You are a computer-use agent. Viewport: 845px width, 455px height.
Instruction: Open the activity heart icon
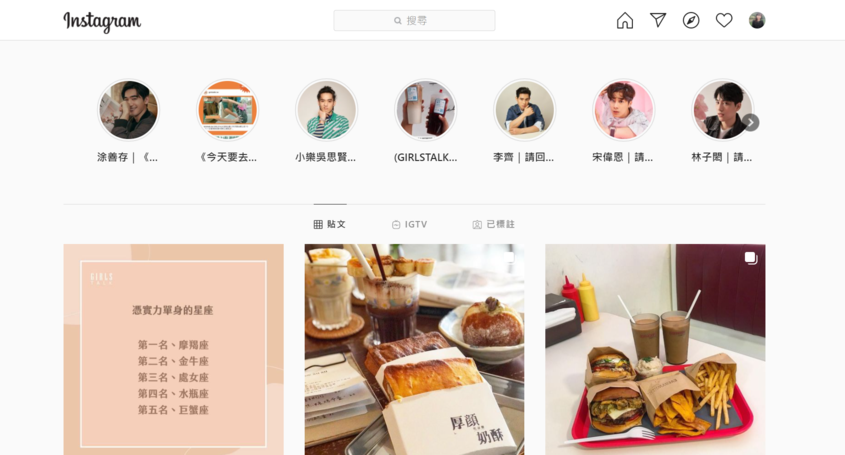tap(724, 20)
